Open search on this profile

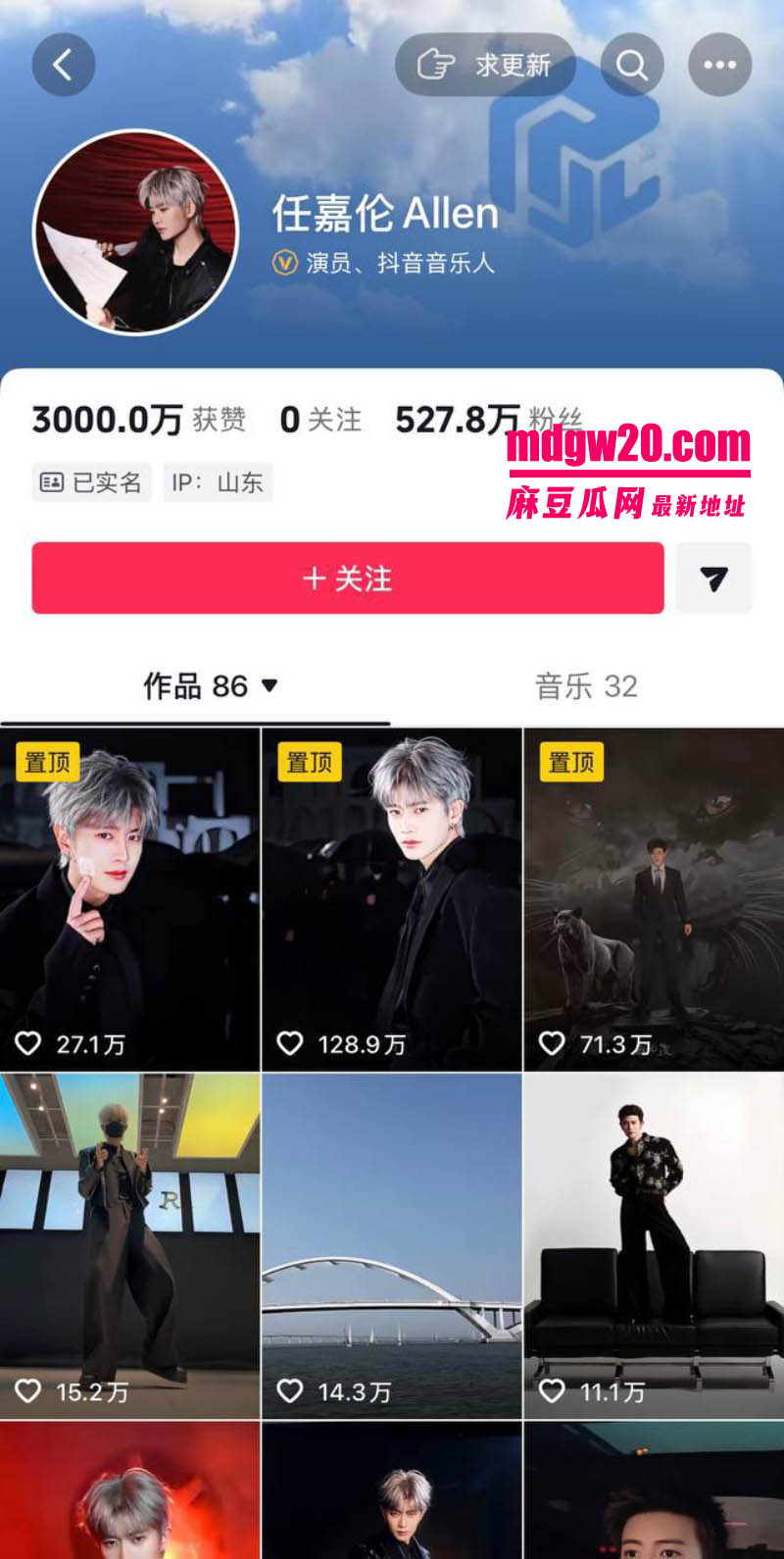pyautogui.click(x=632, y=66)
